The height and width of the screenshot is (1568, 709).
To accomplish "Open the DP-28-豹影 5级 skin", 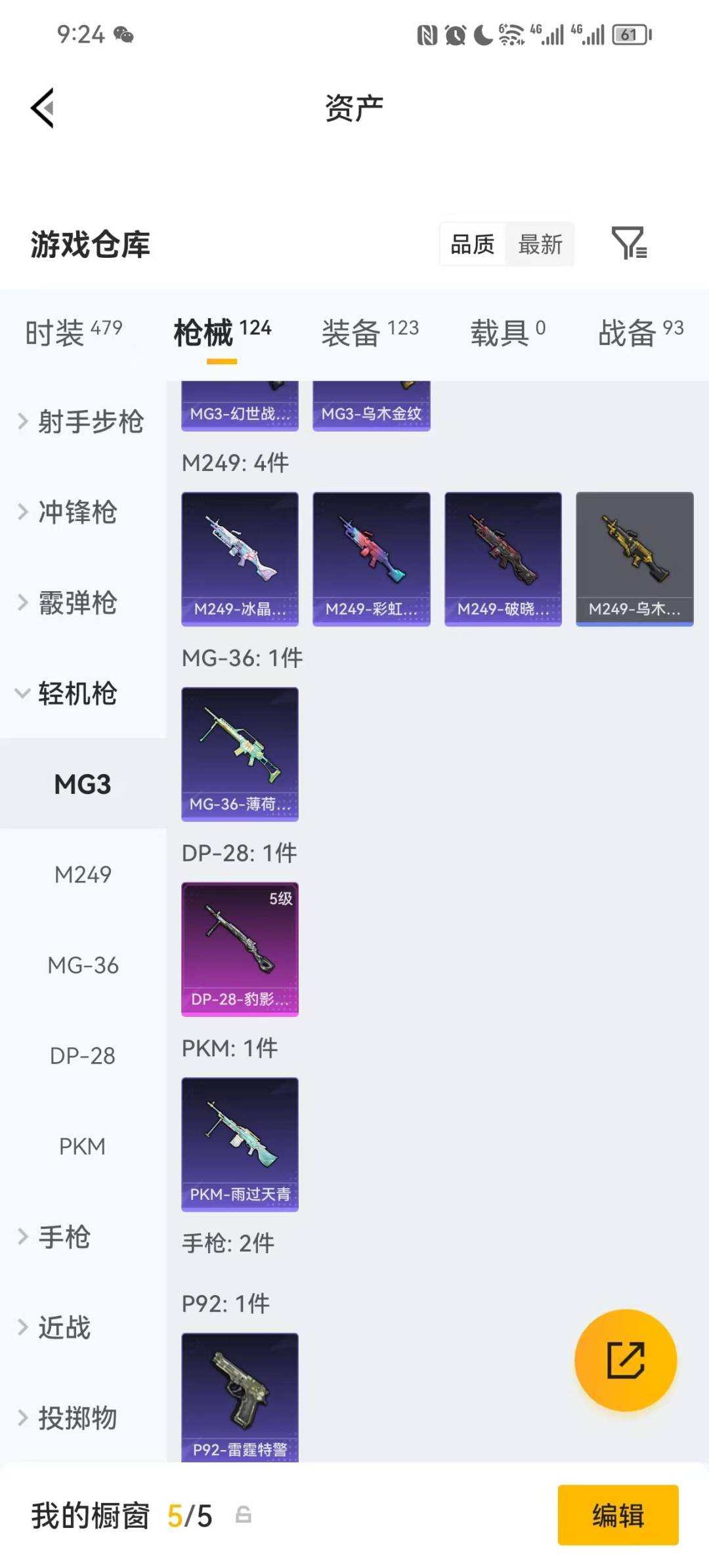I will coord(240,948).
